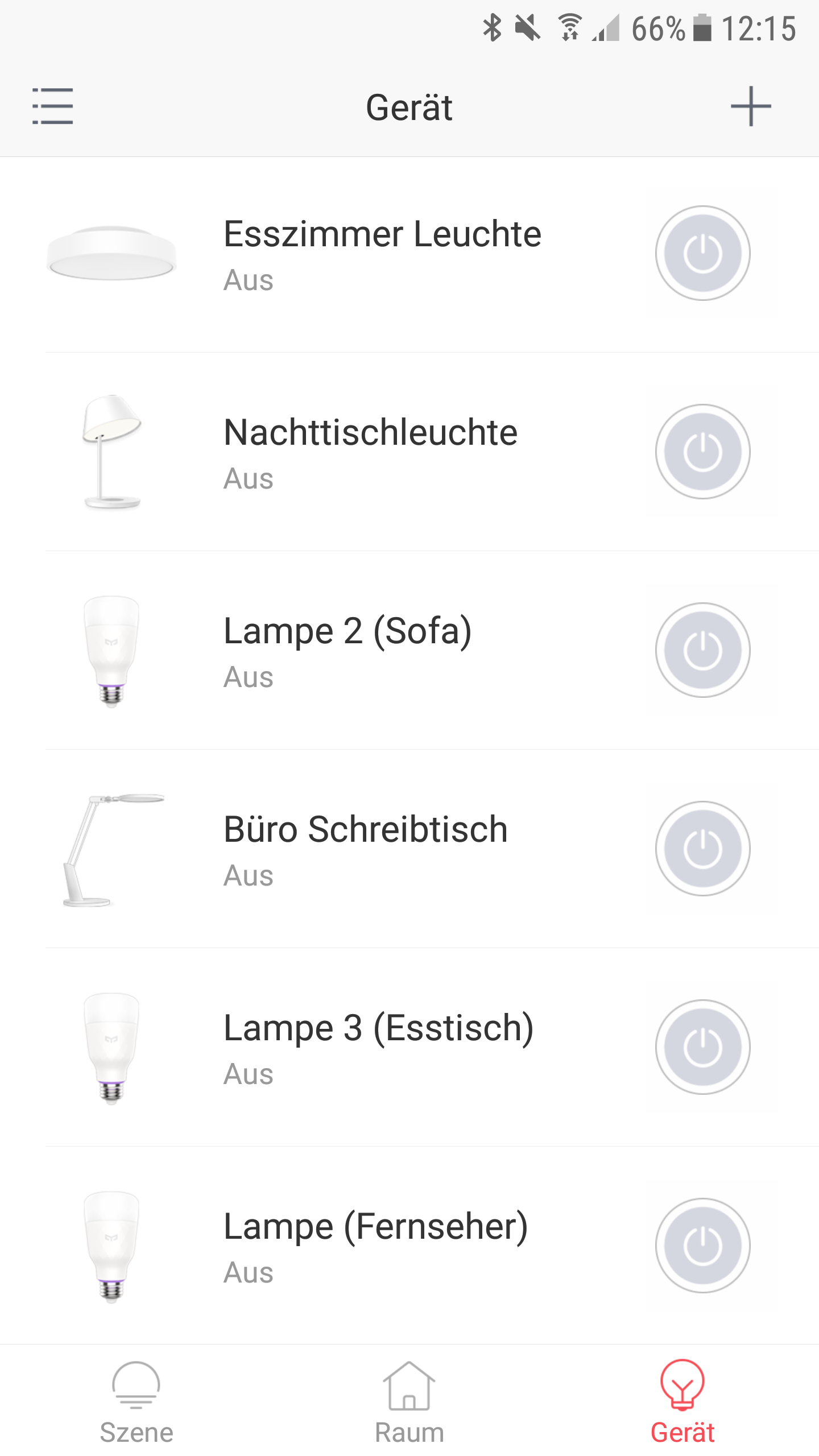The width and height of the screenshot is (819, 1456).
Task: Turn on the Büro Schreibtisch lamp
Action: 704,848
